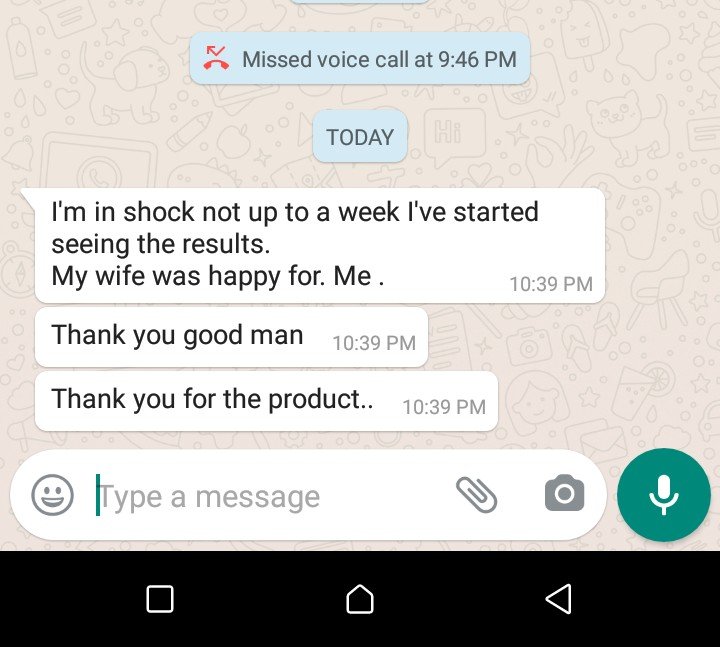Attach a file with the paperclip
The width and height of the screenshot is (720, 647).
pyautogui.click(x=477, y=494)
